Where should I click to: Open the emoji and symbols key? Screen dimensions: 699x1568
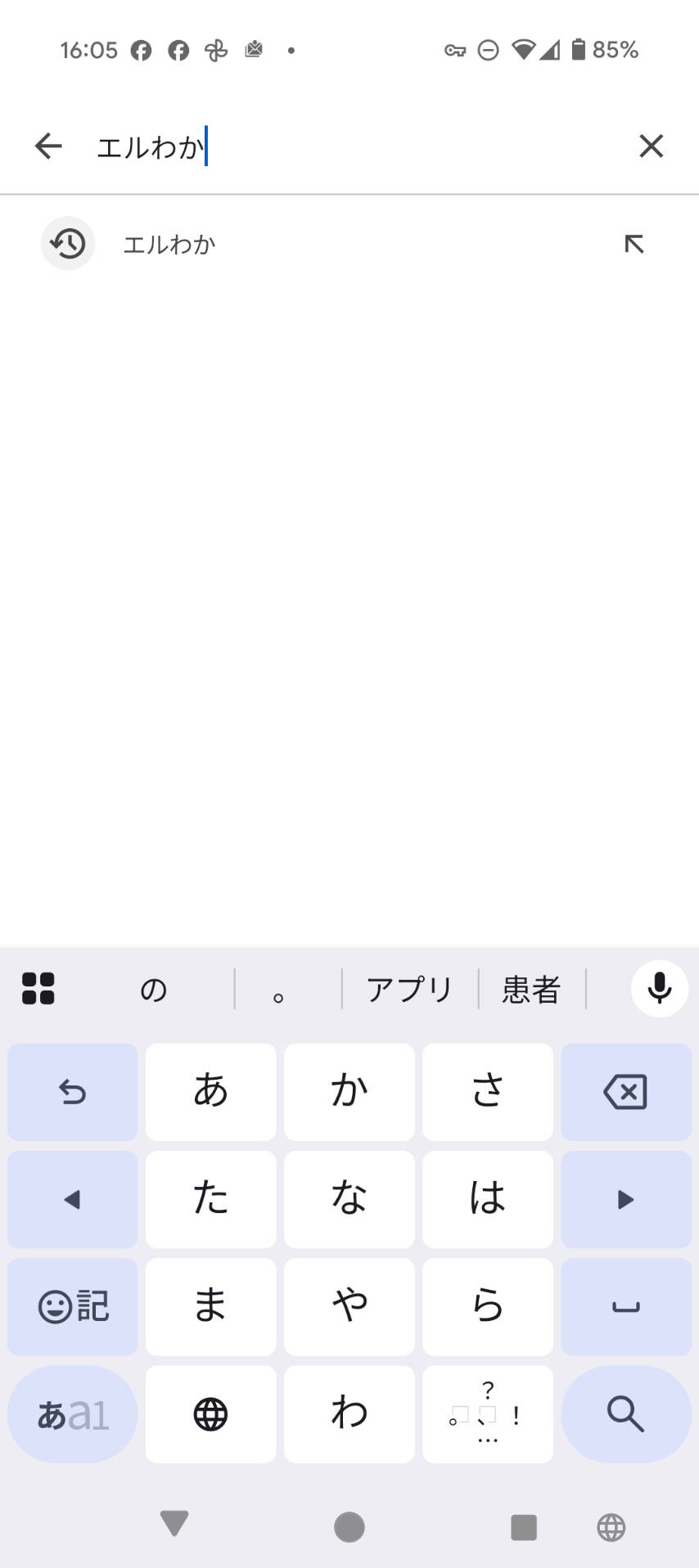click(x=73, y=1306)
